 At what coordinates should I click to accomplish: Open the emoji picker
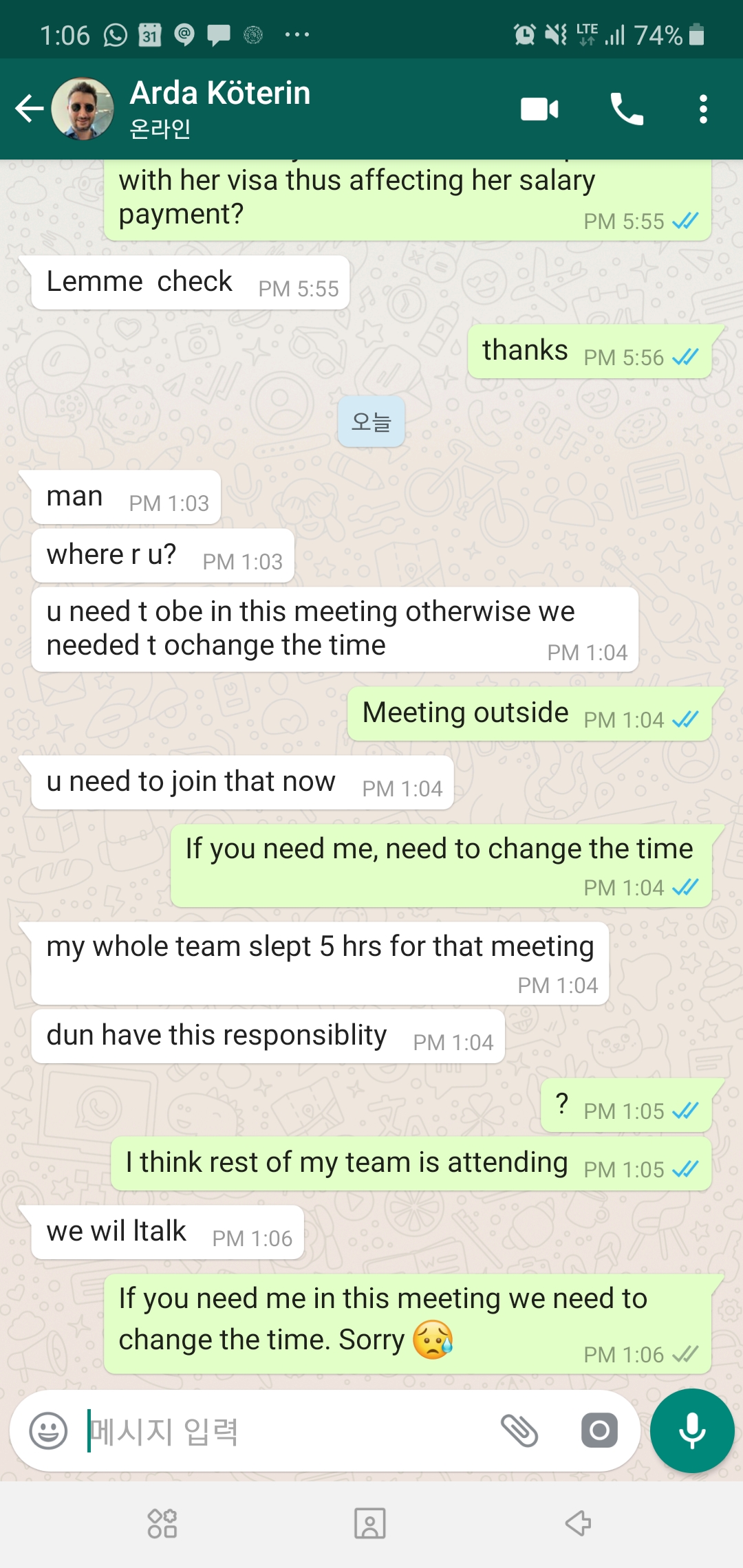pyautogui.click(x=48, y=1431)
